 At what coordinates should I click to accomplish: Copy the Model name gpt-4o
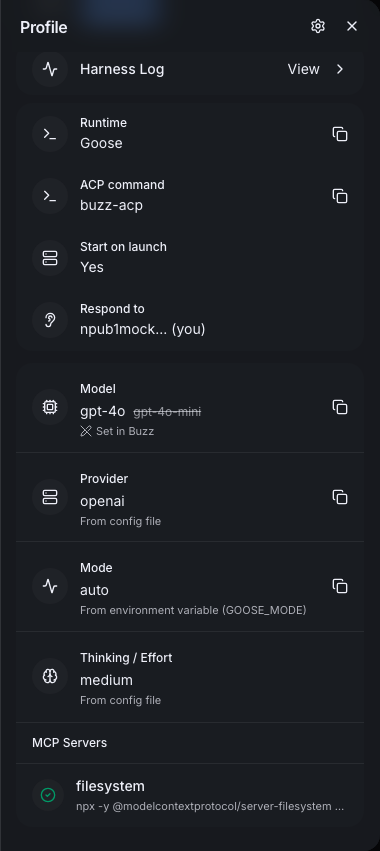click(340, 407)
